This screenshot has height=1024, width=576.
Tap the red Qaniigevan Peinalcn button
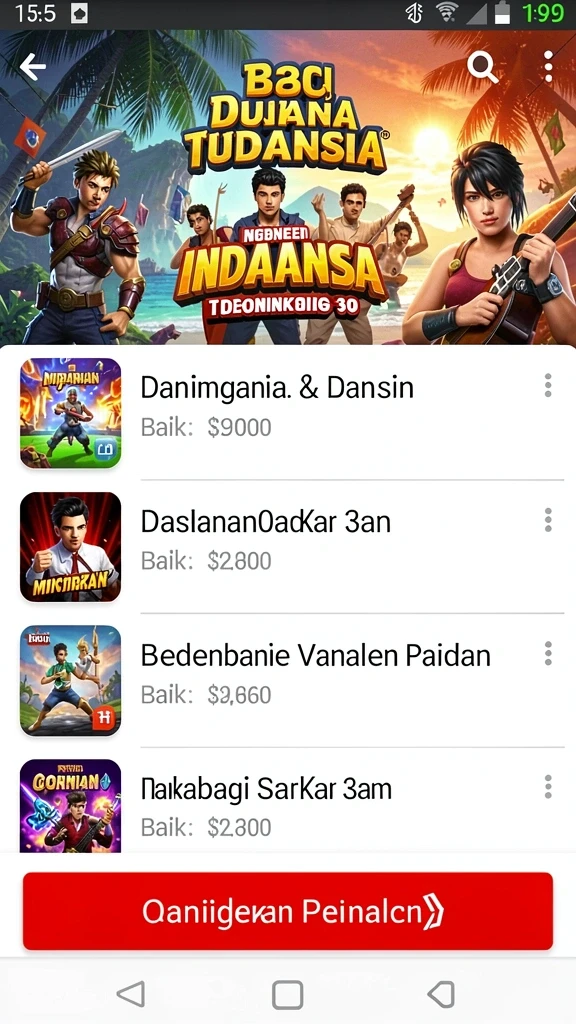pos(288,911)
